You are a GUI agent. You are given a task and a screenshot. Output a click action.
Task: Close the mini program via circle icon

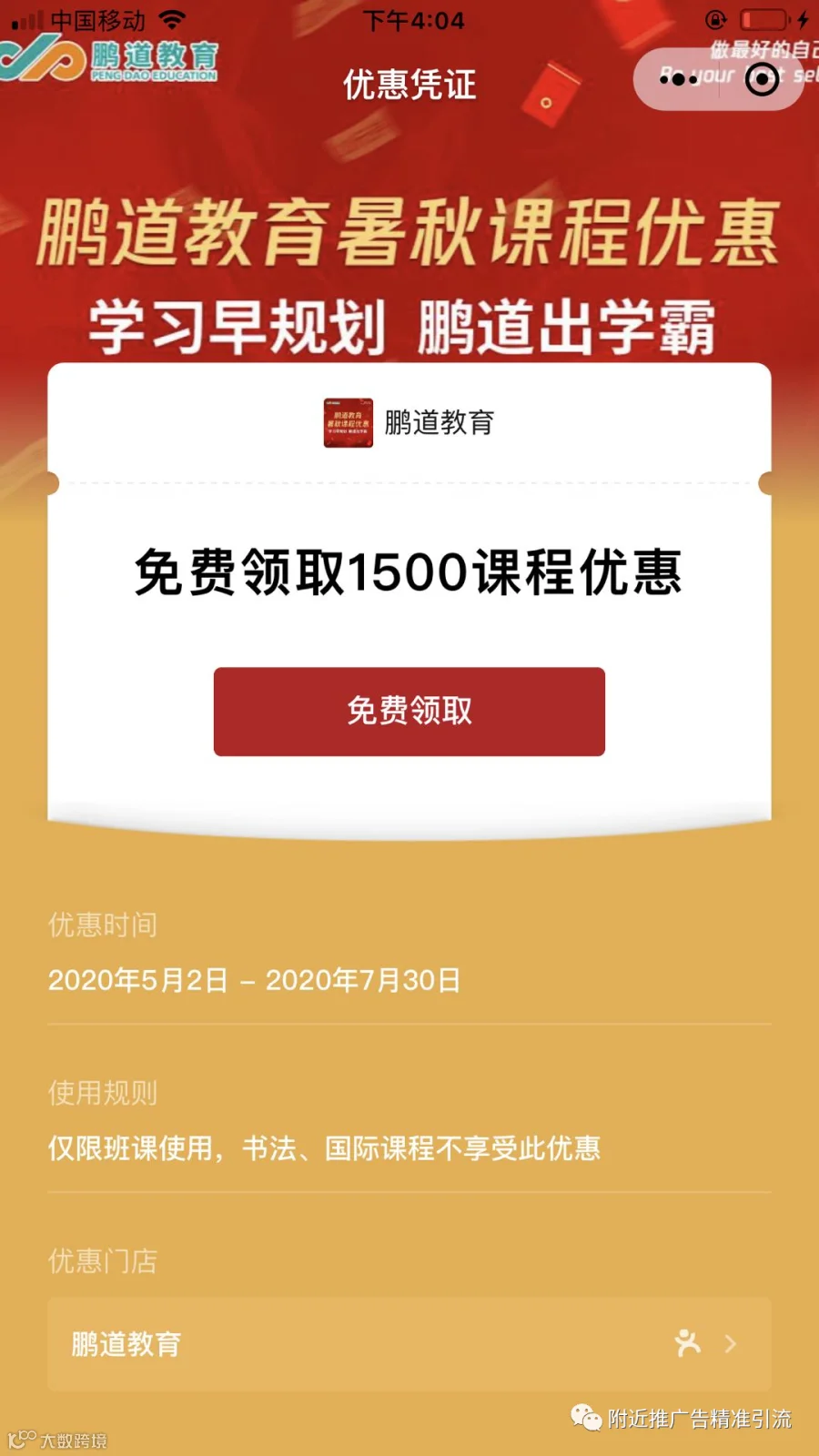tap(762, 79)
